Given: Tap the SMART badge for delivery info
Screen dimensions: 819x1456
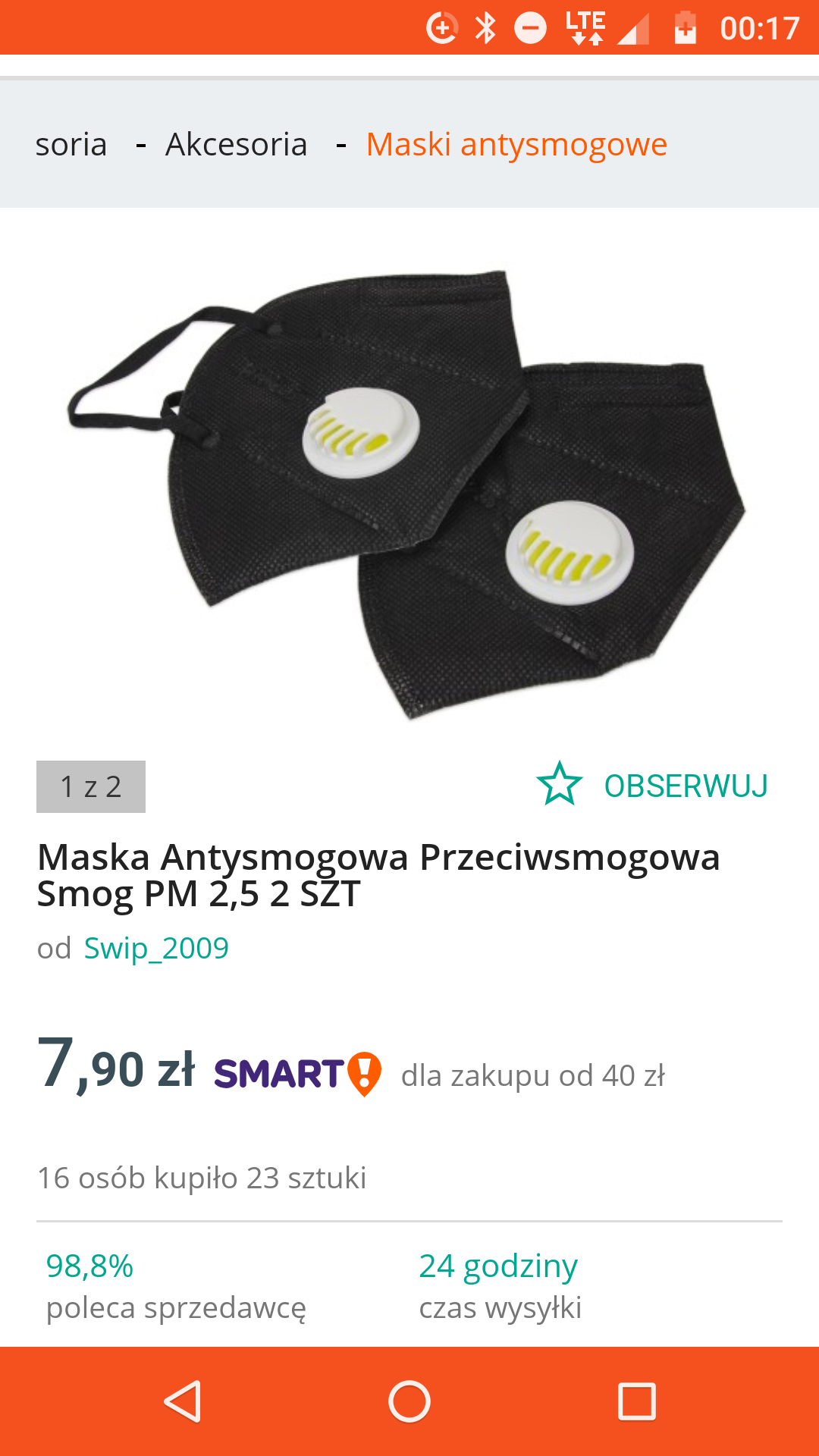Looking at the screenshot, I should pos(297,1074).
